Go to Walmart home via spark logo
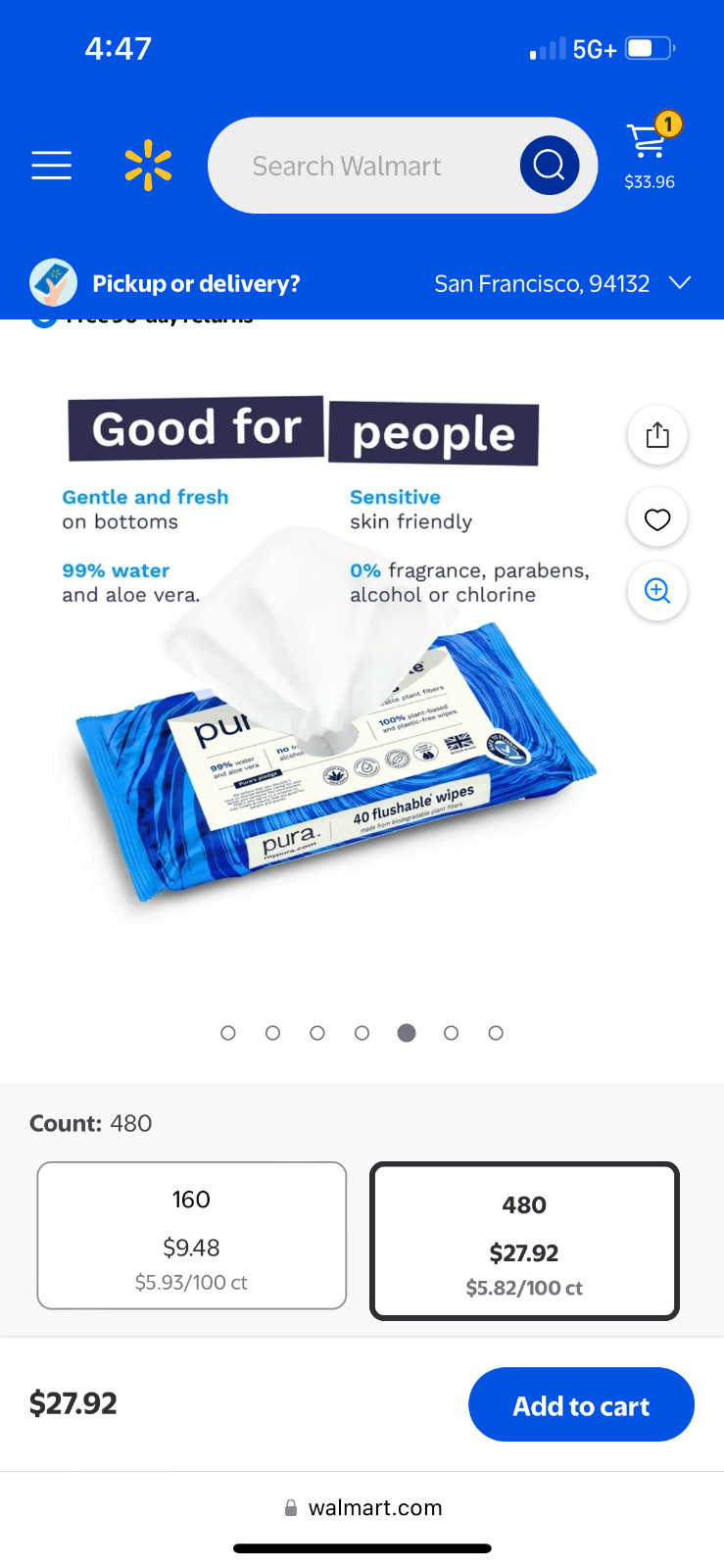The height and width of the screenshot is (1568, 724). click(148, 166)
